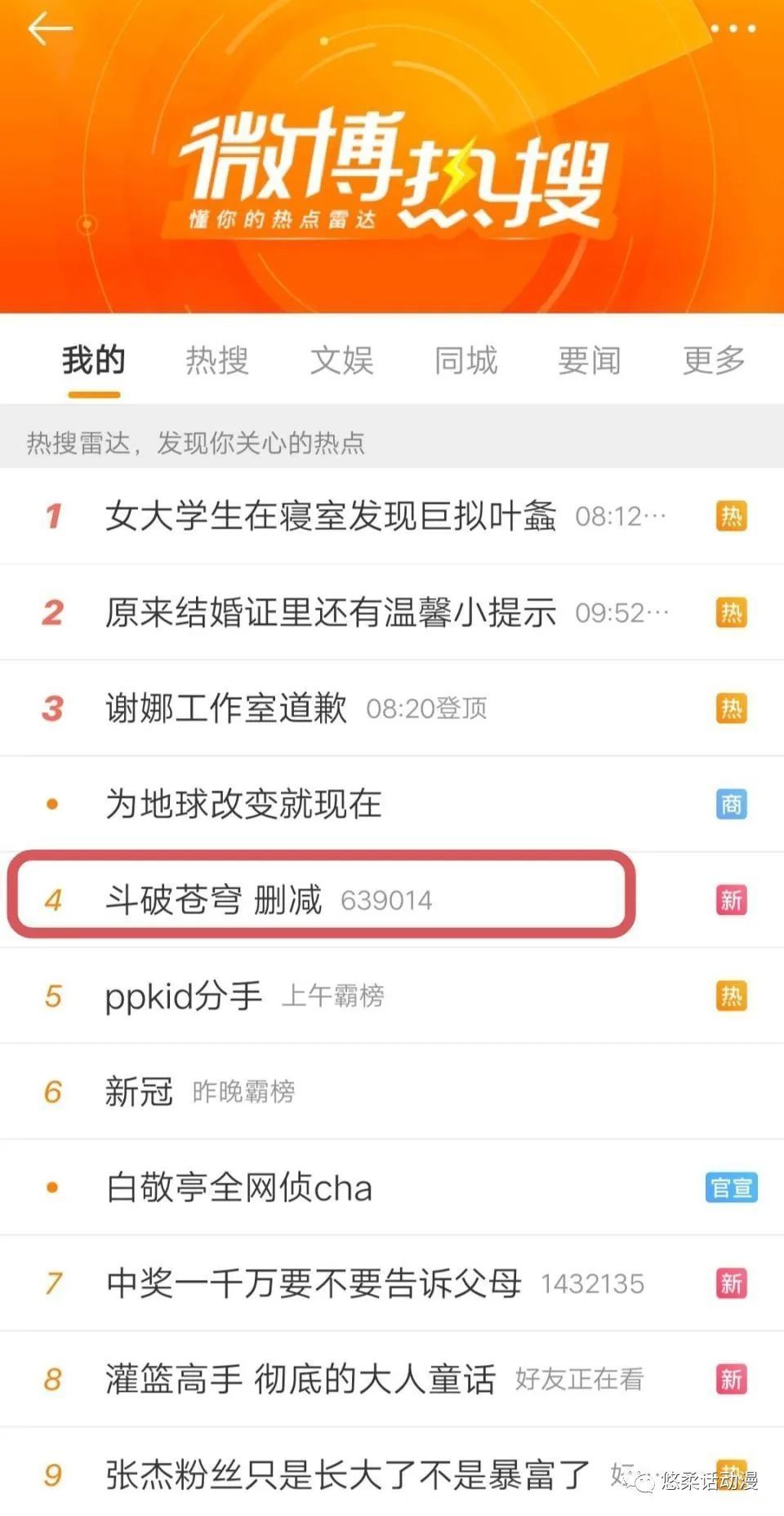This screenshot has height=1516, width=784.
Task: Go back using the top-left arrow
Action: [x=50, y=29]
